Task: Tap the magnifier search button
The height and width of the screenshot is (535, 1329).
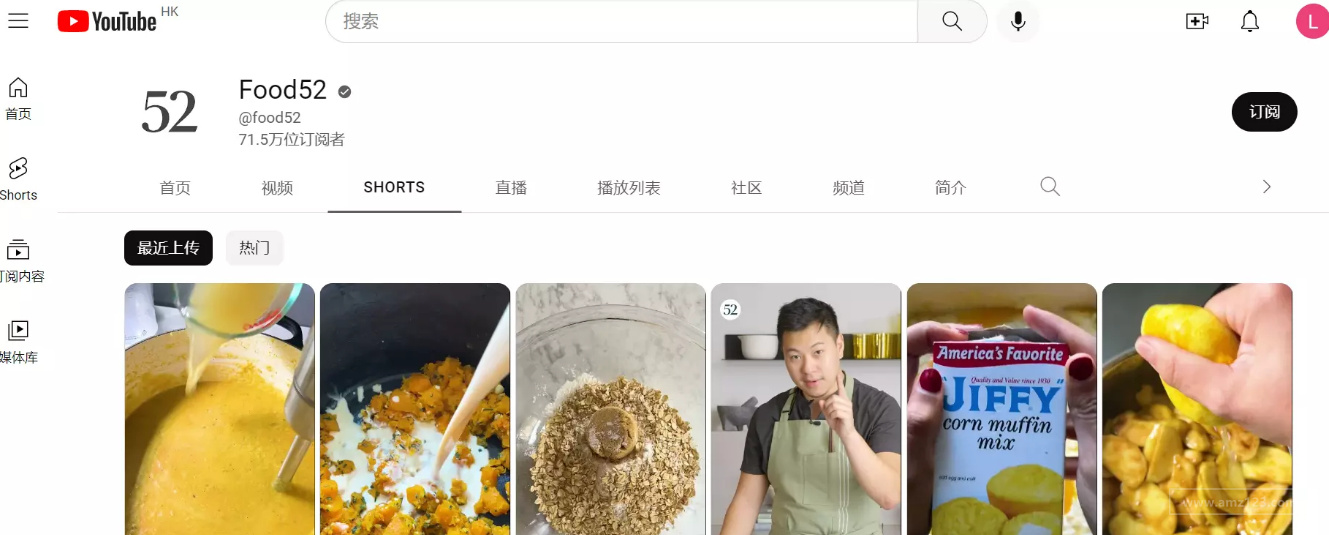Action: point(952,21)
